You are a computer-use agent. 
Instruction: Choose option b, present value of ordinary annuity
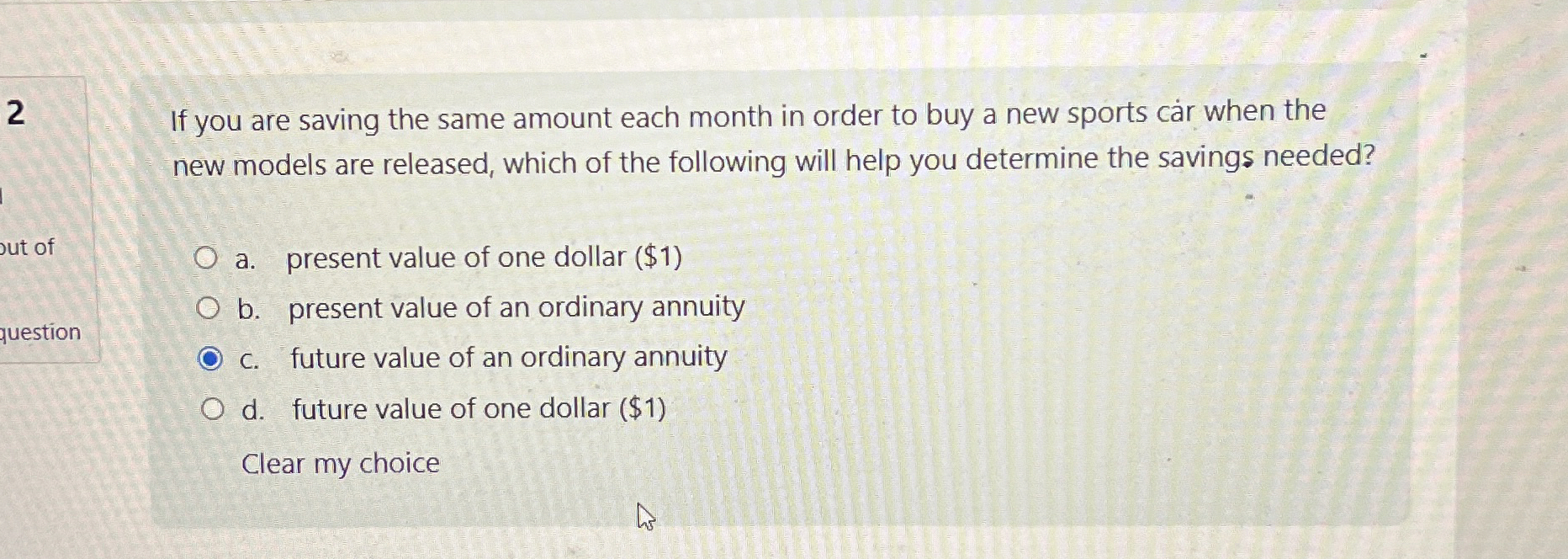[x=208, y=309]
